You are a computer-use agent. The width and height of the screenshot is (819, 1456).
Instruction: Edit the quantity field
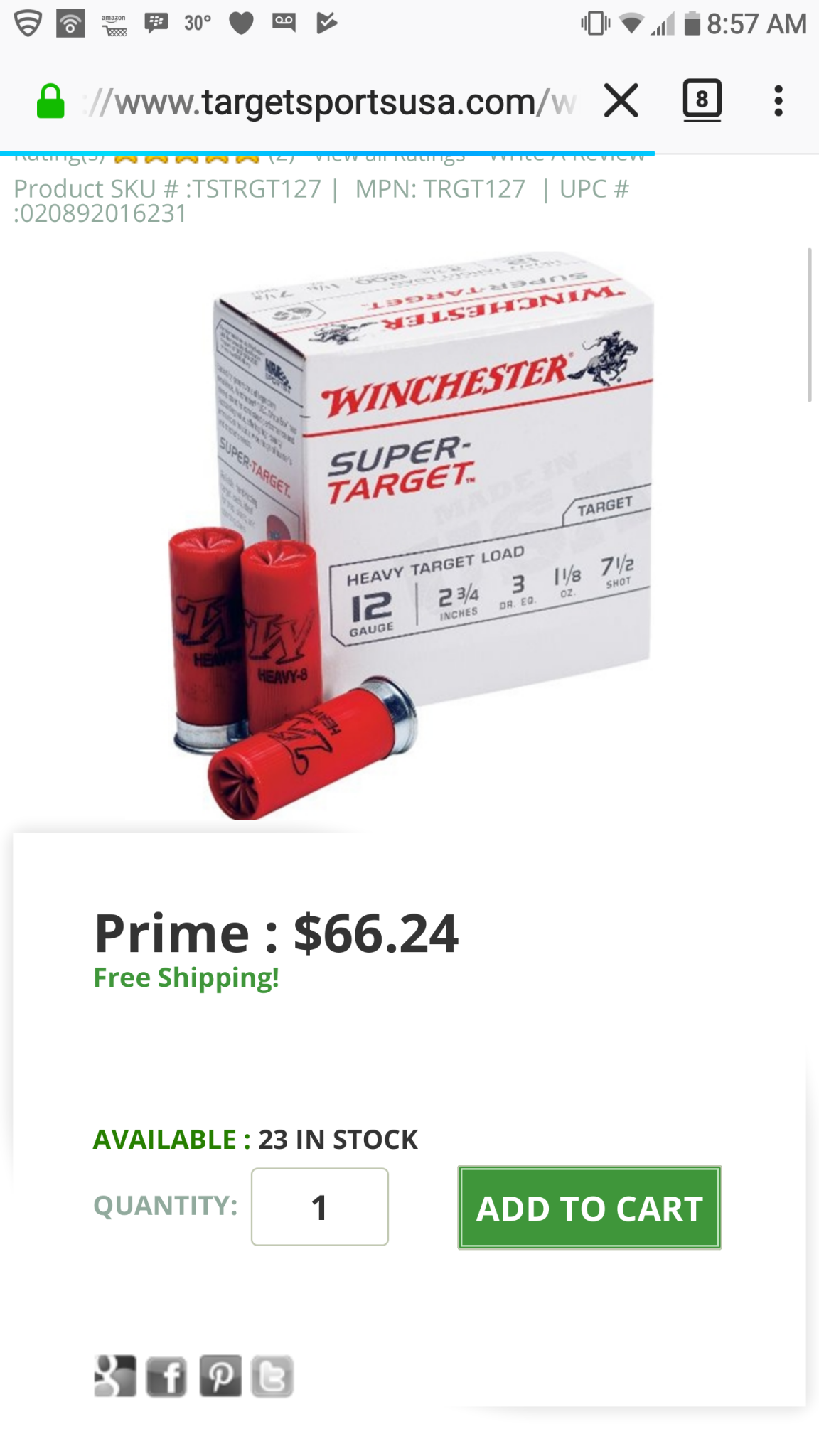319,1207
